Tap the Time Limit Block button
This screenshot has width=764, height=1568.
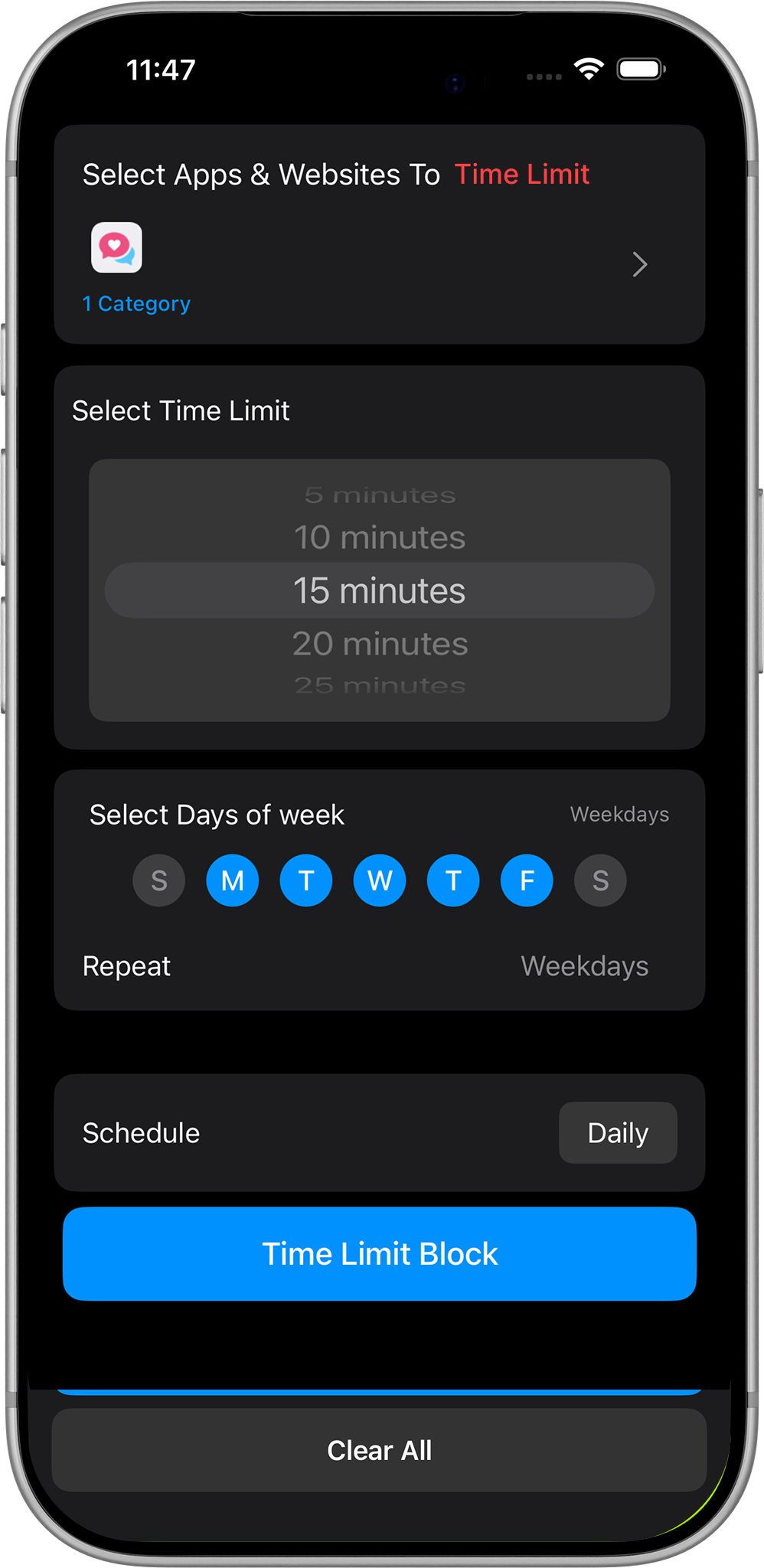380,1254
